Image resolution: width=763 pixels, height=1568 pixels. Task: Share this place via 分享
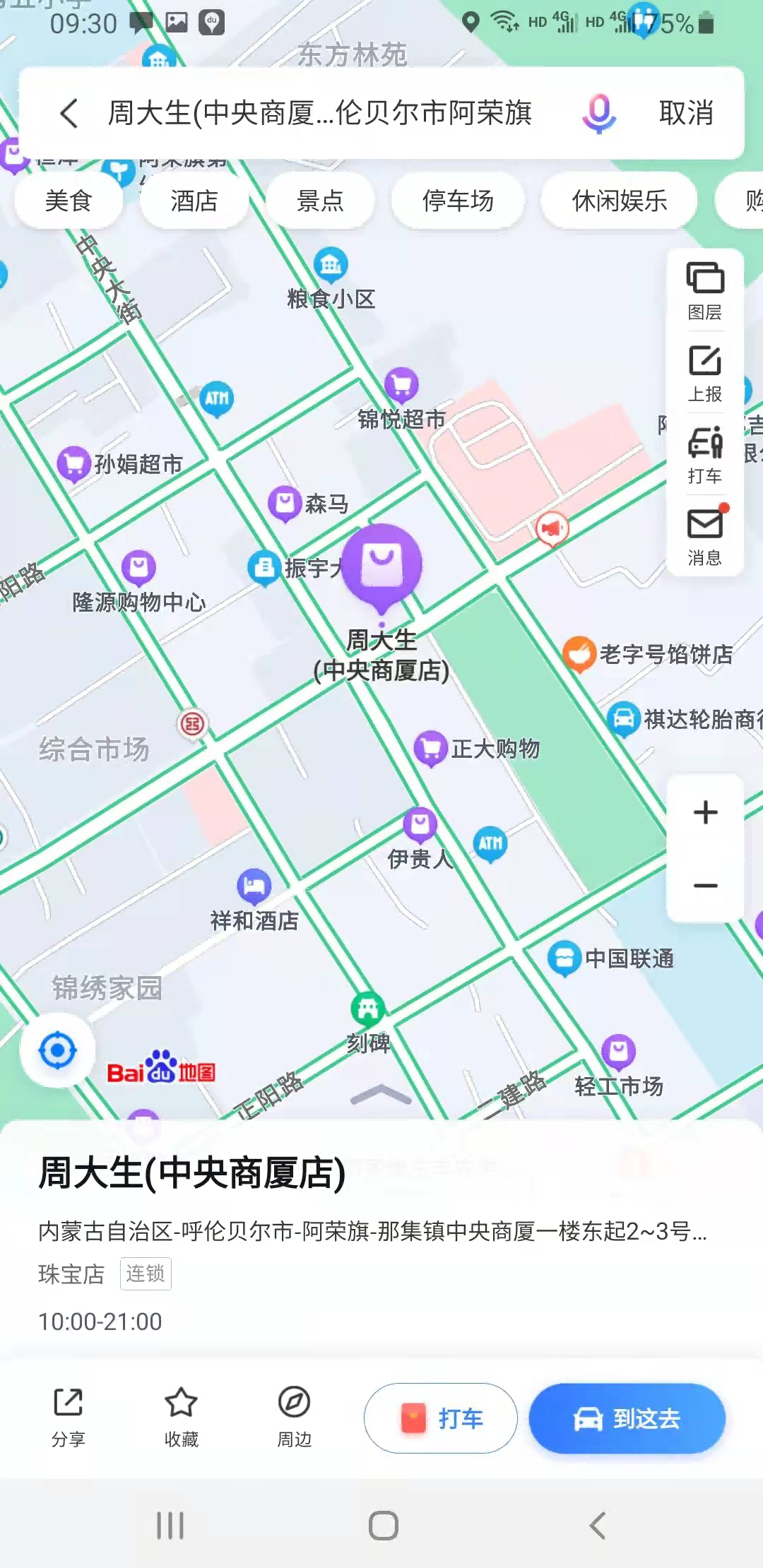(69, 1418)
